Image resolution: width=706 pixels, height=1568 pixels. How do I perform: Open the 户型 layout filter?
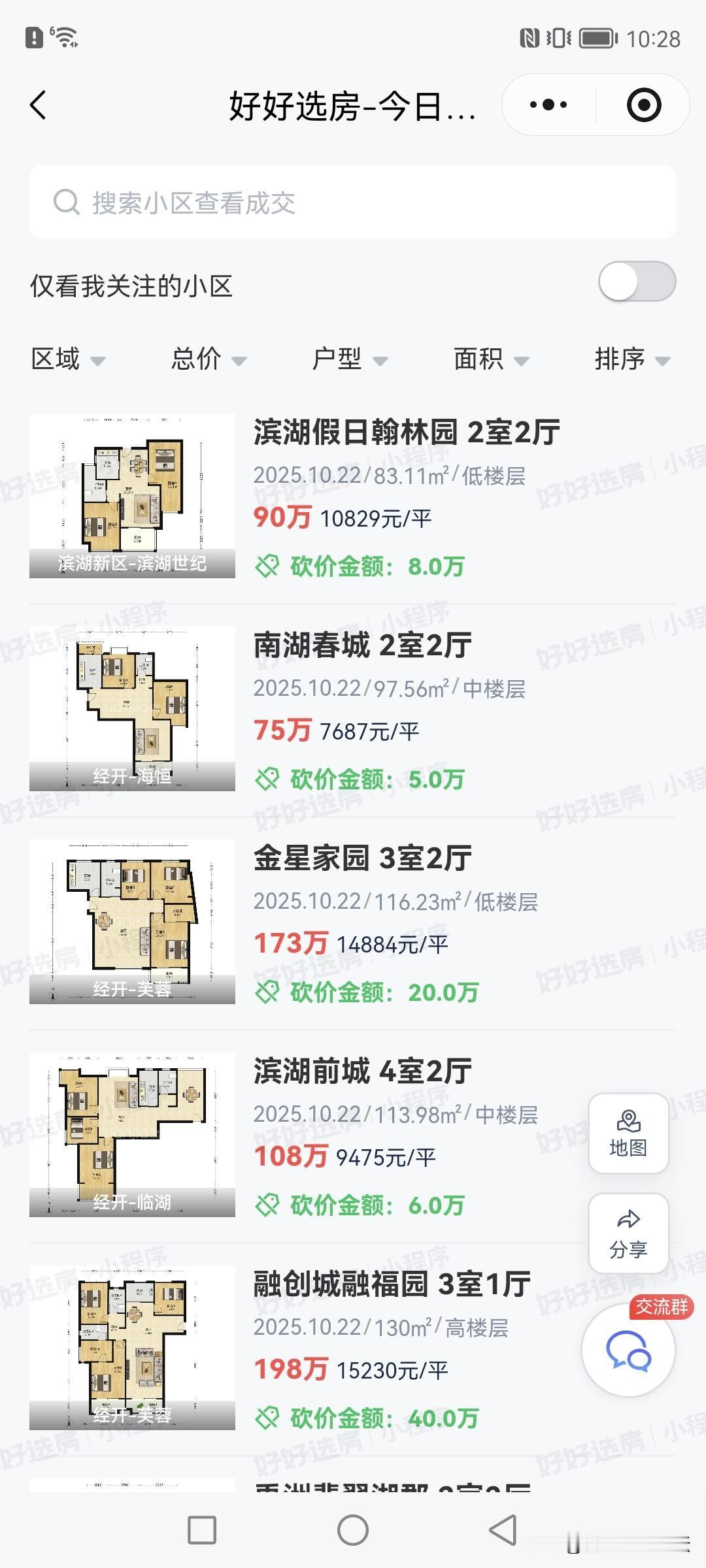coord(350,359)
